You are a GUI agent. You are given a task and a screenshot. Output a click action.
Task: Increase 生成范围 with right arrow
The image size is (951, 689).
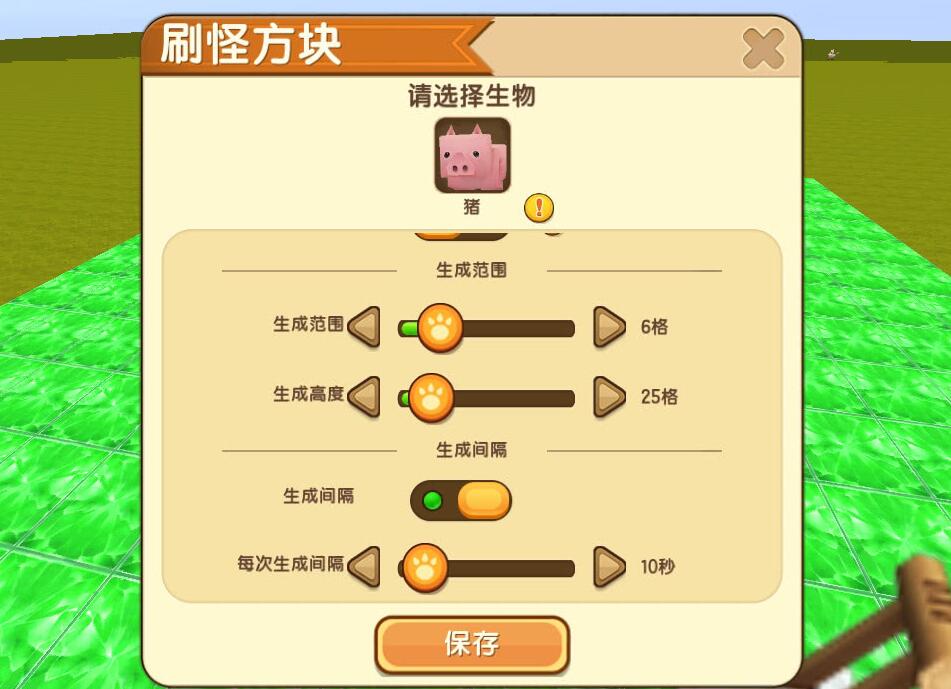pyautogui.click(x=609, y=326)
